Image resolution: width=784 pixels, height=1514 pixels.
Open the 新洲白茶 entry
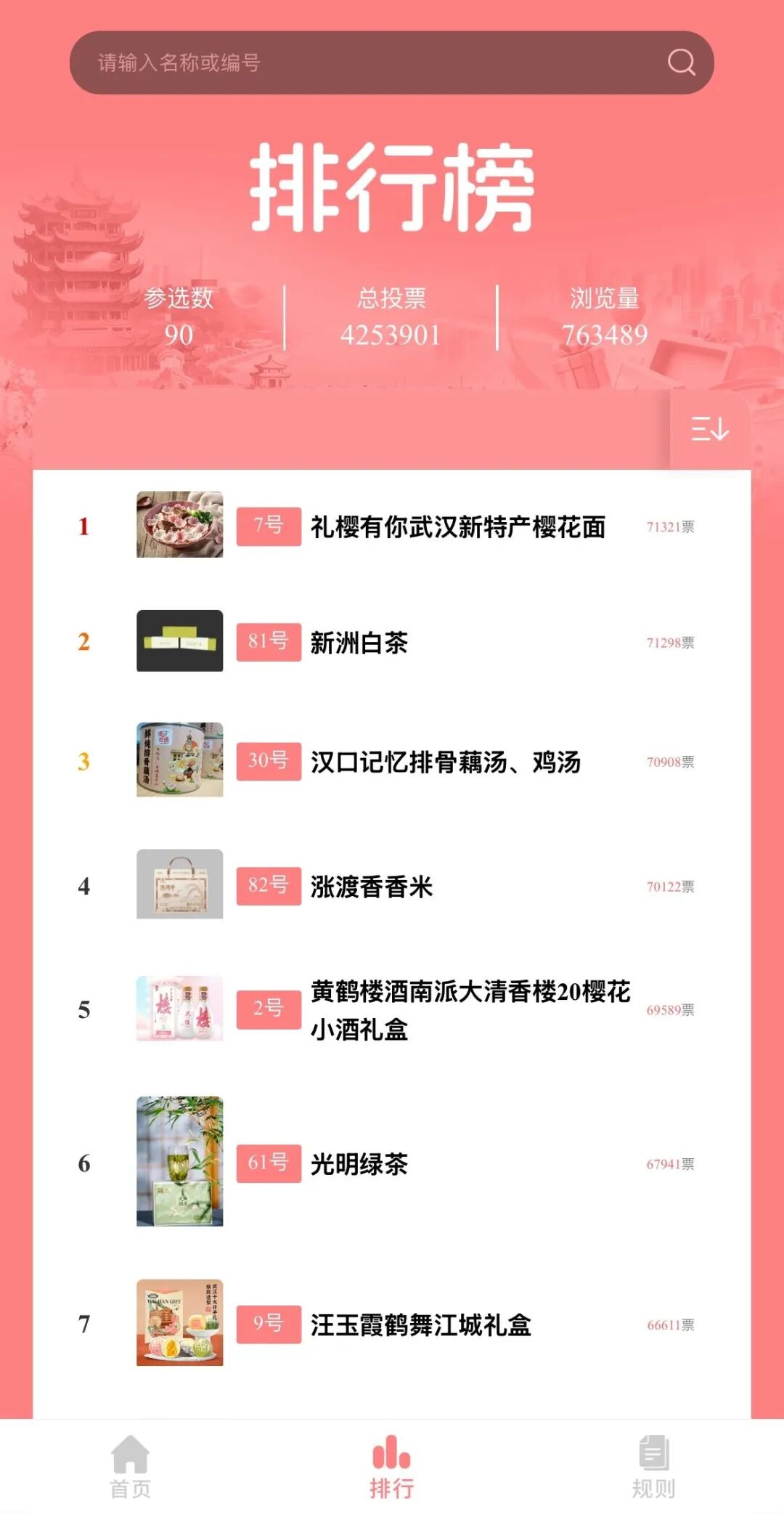[359, 643]
